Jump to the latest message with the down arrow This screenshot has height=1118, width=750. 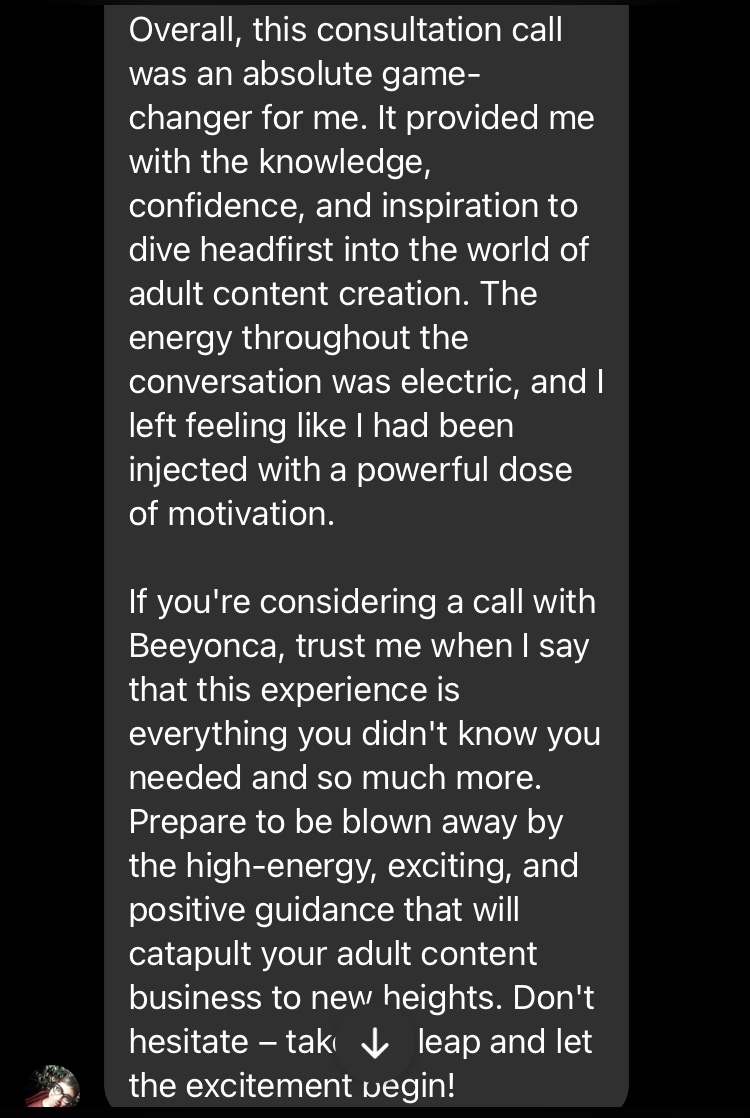pyautogui.click(x=374, y=1044)
